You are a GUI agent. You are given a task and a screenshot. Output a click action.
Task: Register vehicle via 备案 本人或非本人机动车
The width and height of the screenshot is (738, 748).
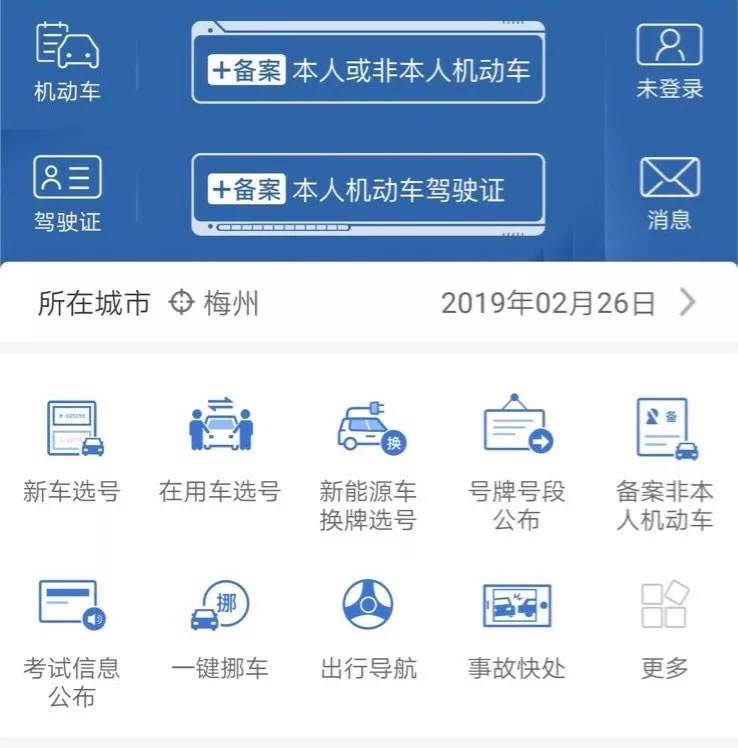368,66
